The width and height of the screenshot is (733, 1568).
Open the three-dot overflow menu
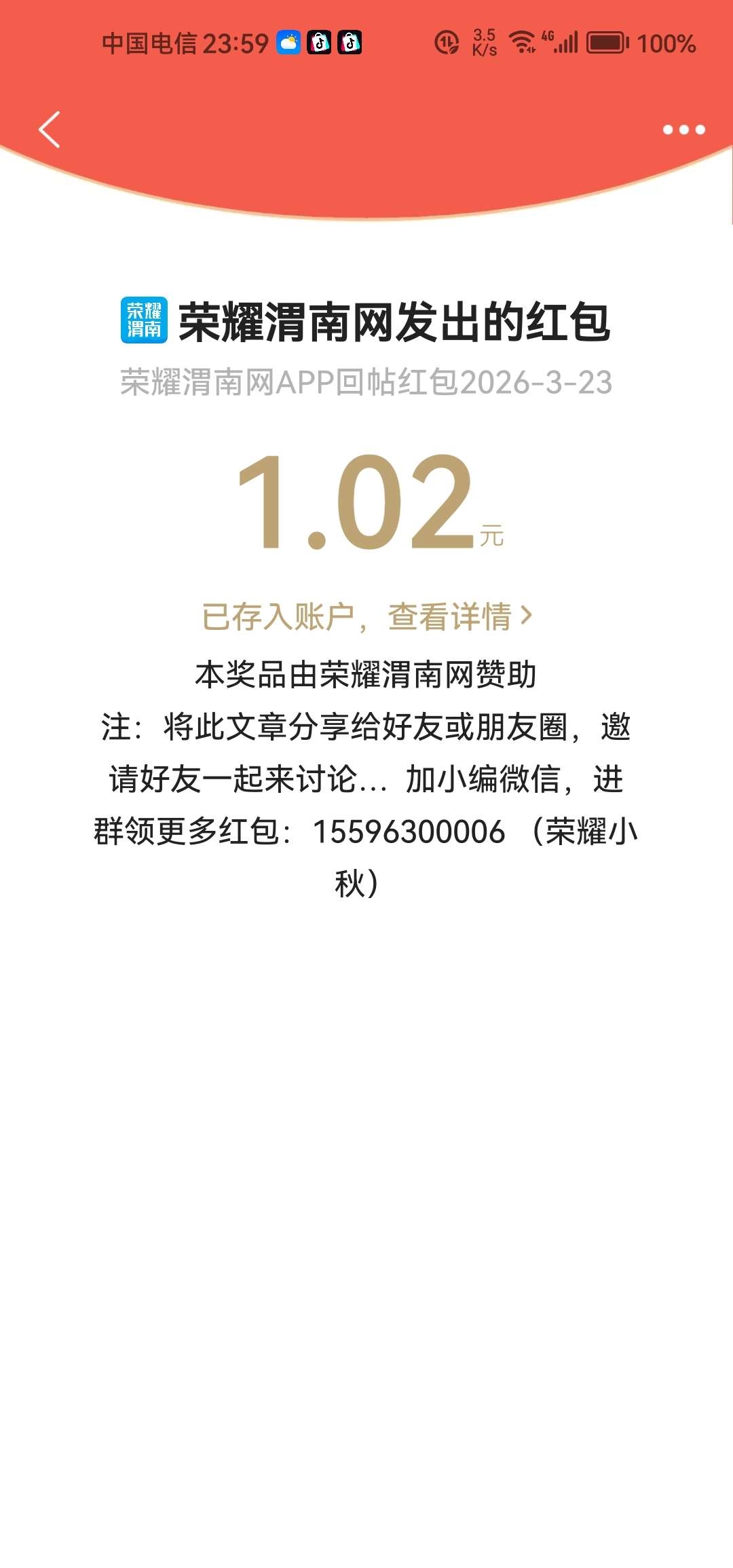pos(683,130)
